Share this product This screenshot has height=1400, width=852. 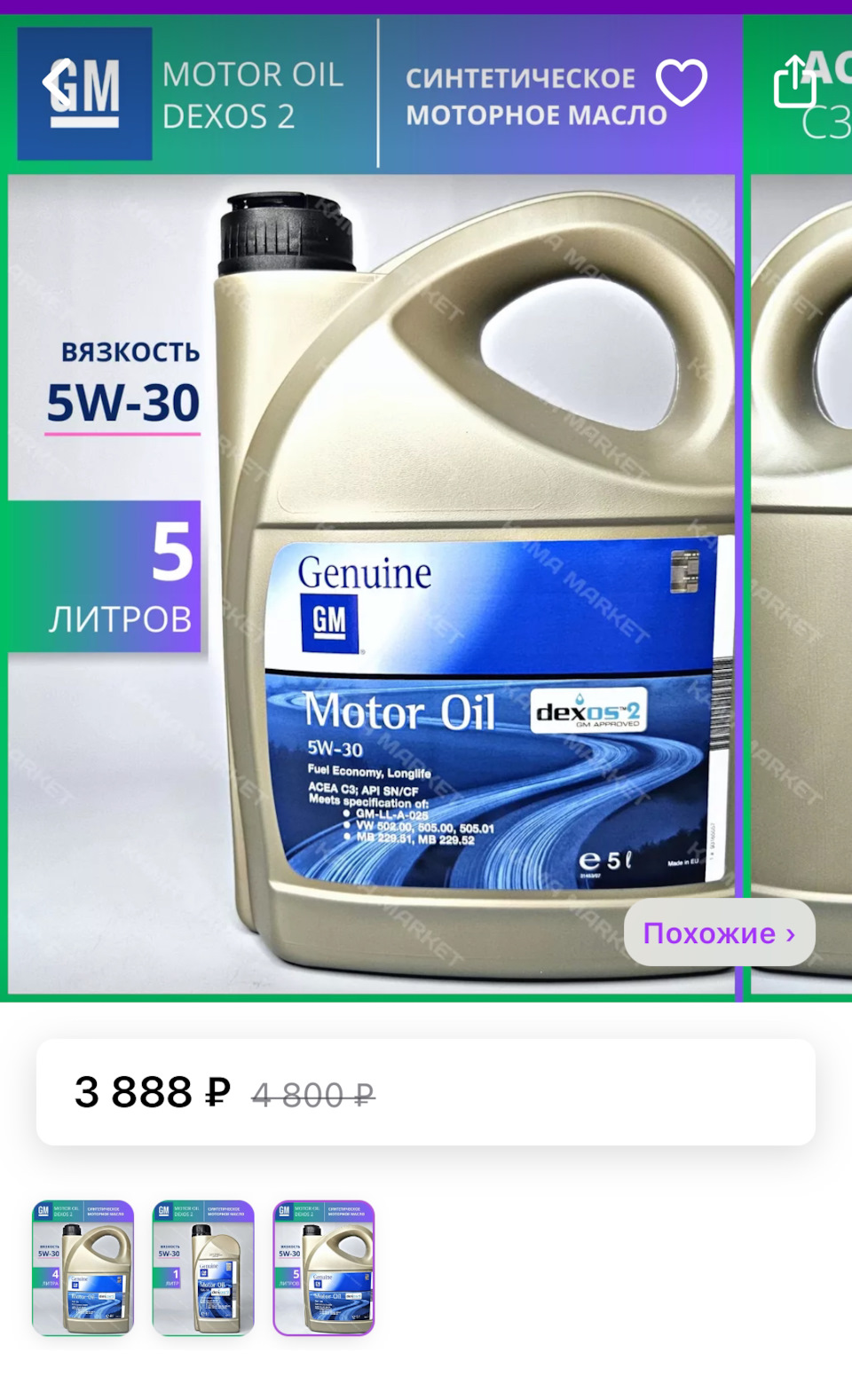794,82
